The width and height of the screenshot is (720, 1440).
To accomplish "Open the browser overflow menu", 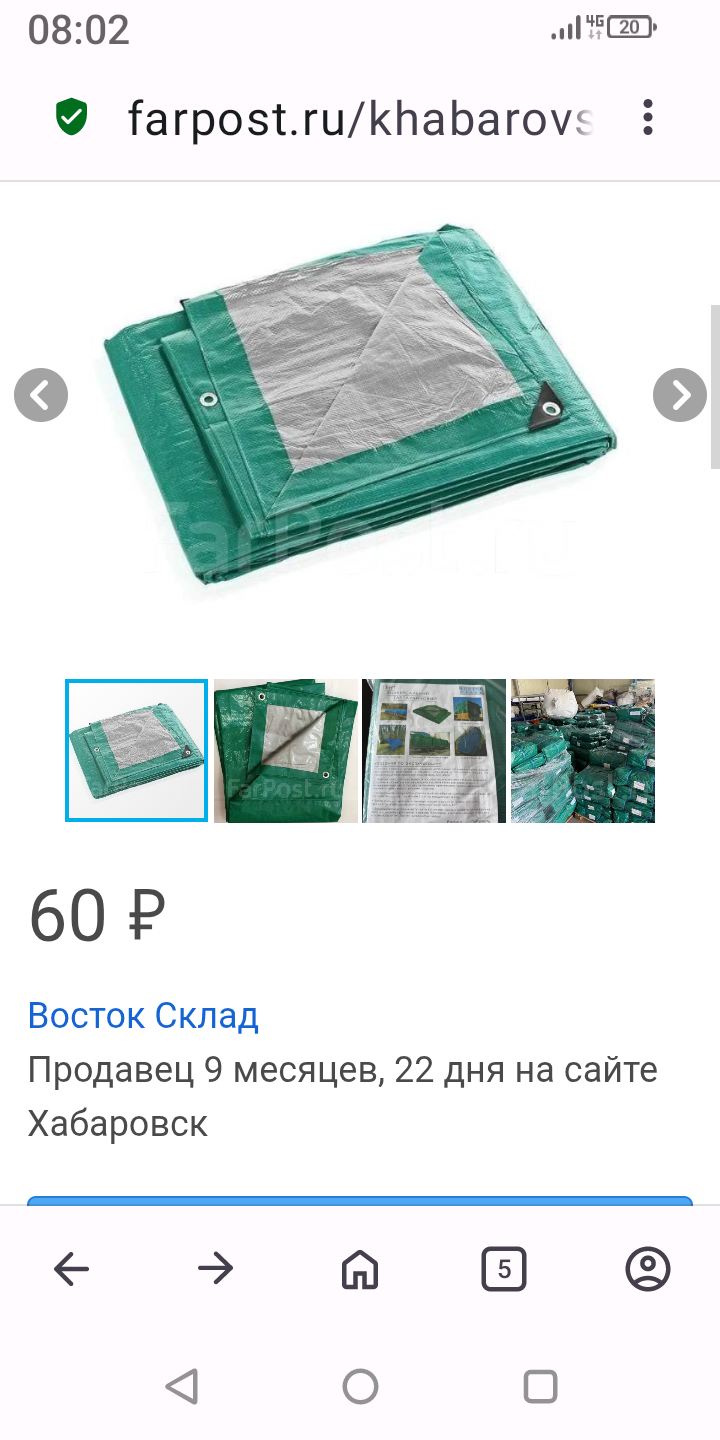I will point(648,118).
